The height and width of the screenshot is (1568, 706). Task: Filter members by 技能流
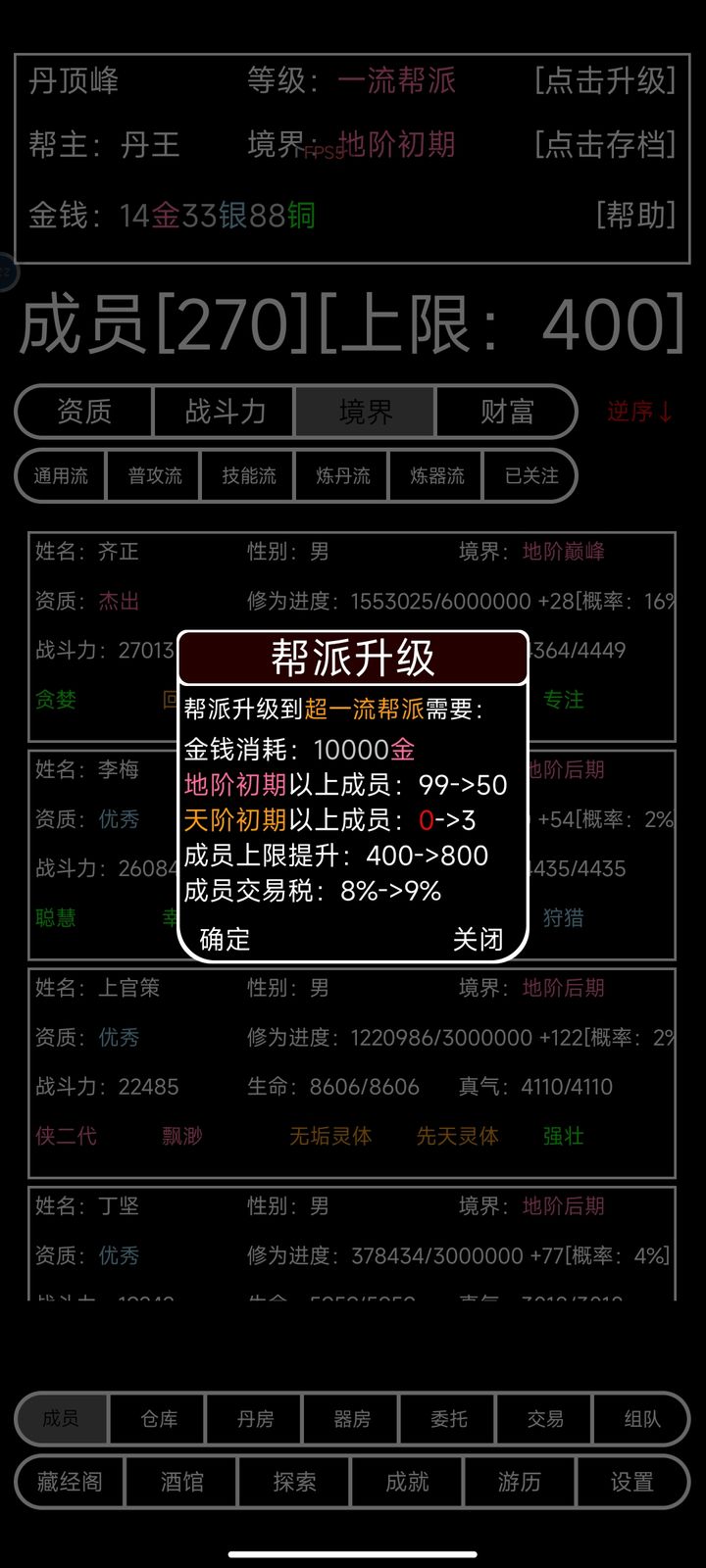point(249,475)
